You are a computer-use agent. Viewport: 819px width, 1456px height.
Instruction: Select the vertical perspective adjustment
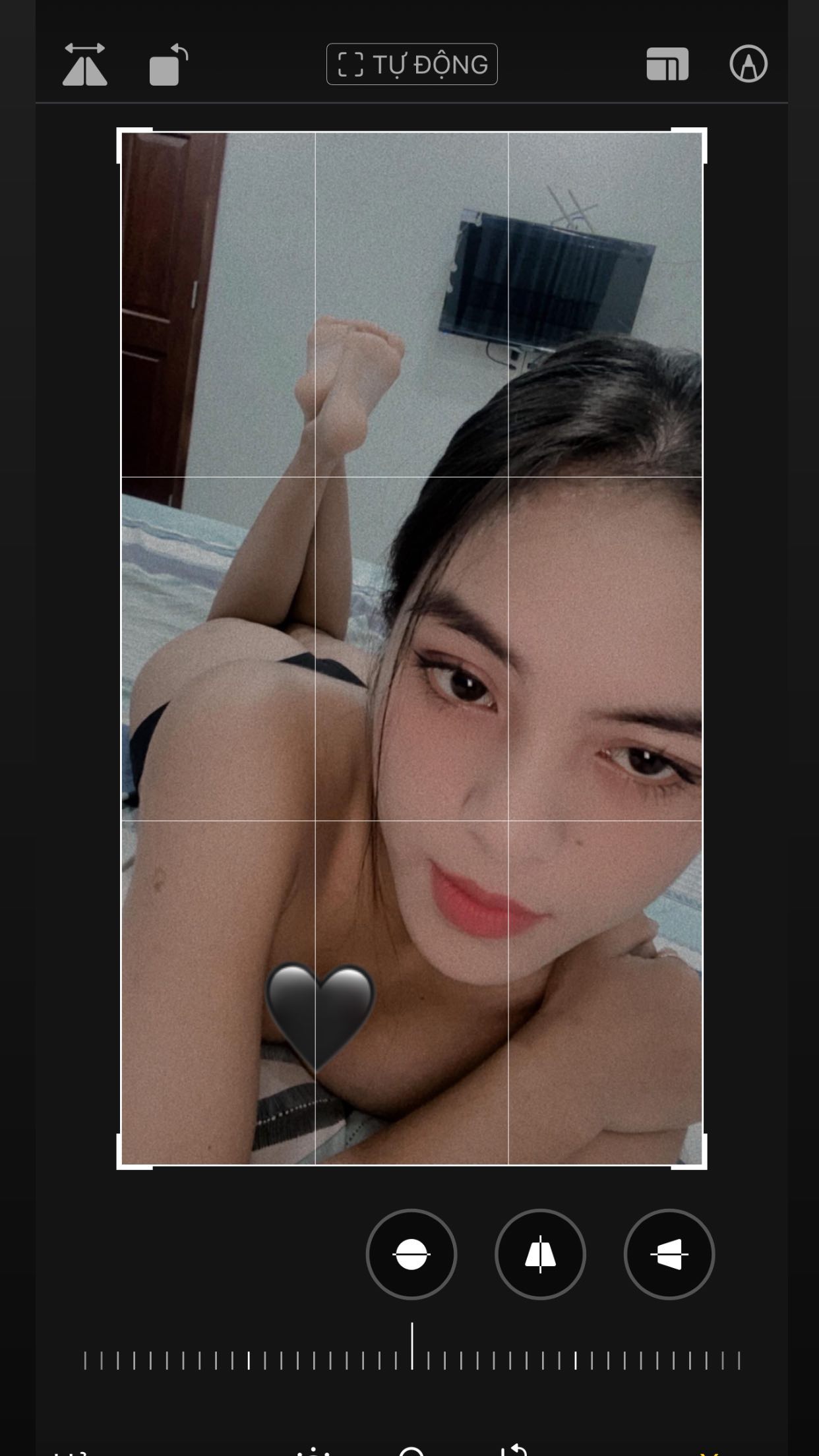click(540, 1254)
